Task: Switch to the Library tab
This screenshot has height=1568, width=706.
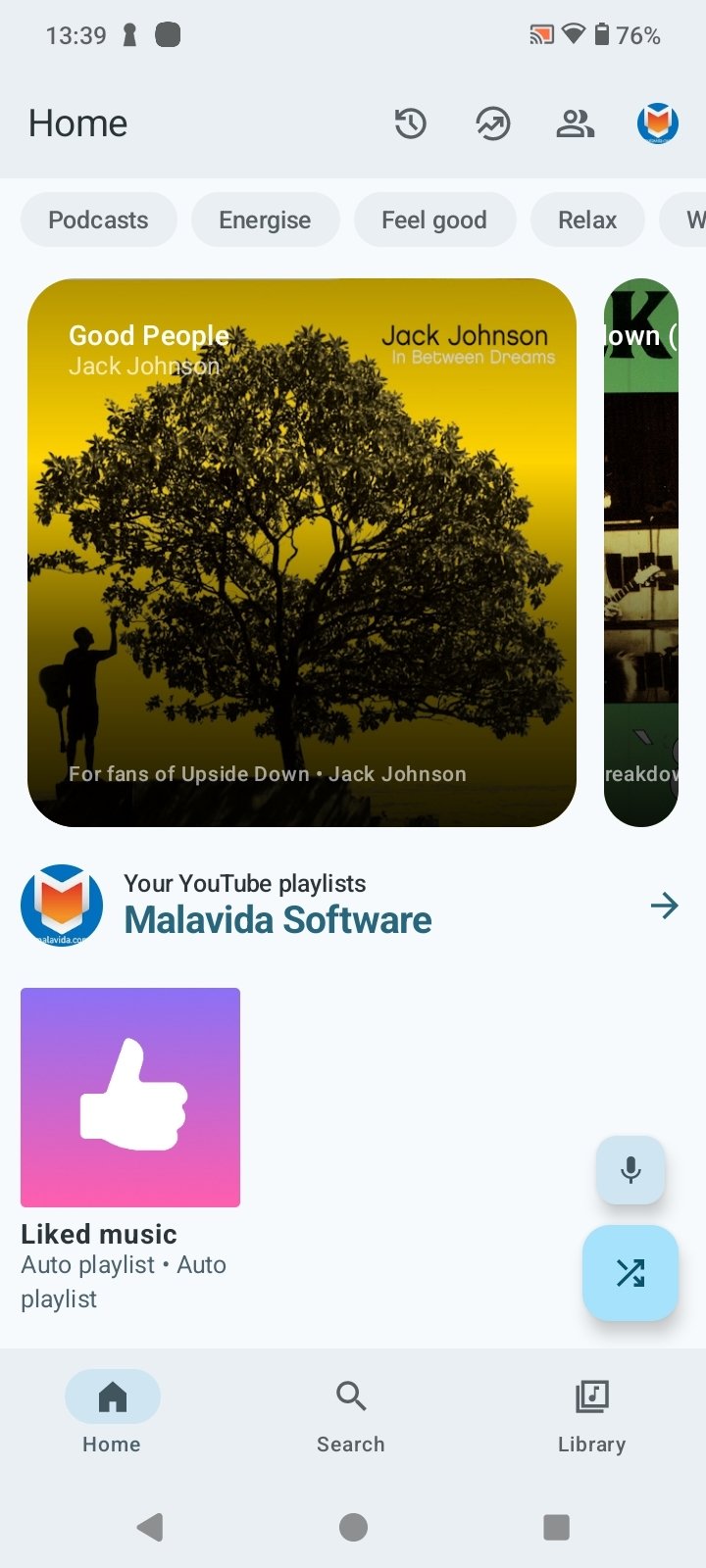Action: pos(591,1412)
